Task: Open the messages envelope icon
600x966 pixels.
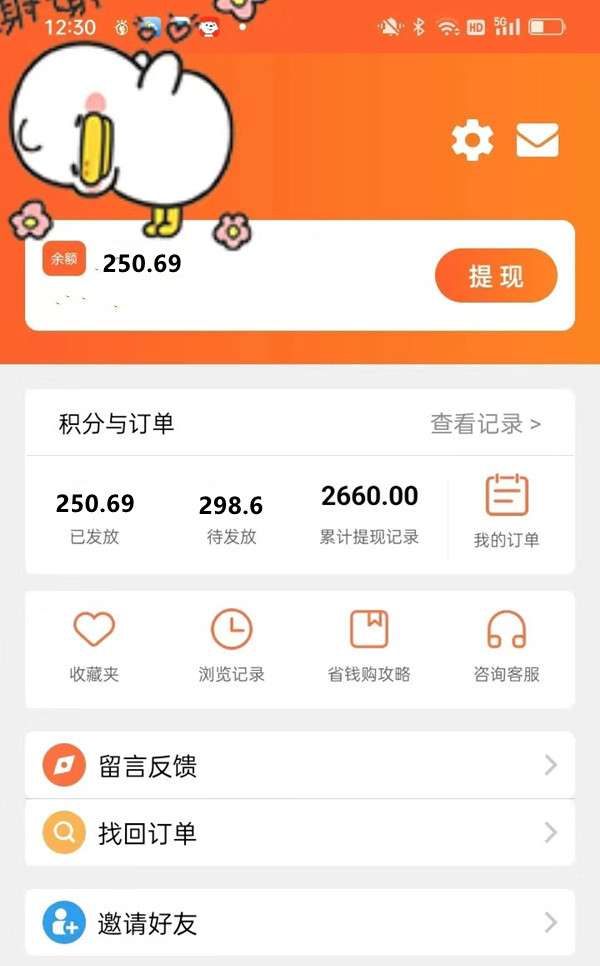Action: (537, 140)
